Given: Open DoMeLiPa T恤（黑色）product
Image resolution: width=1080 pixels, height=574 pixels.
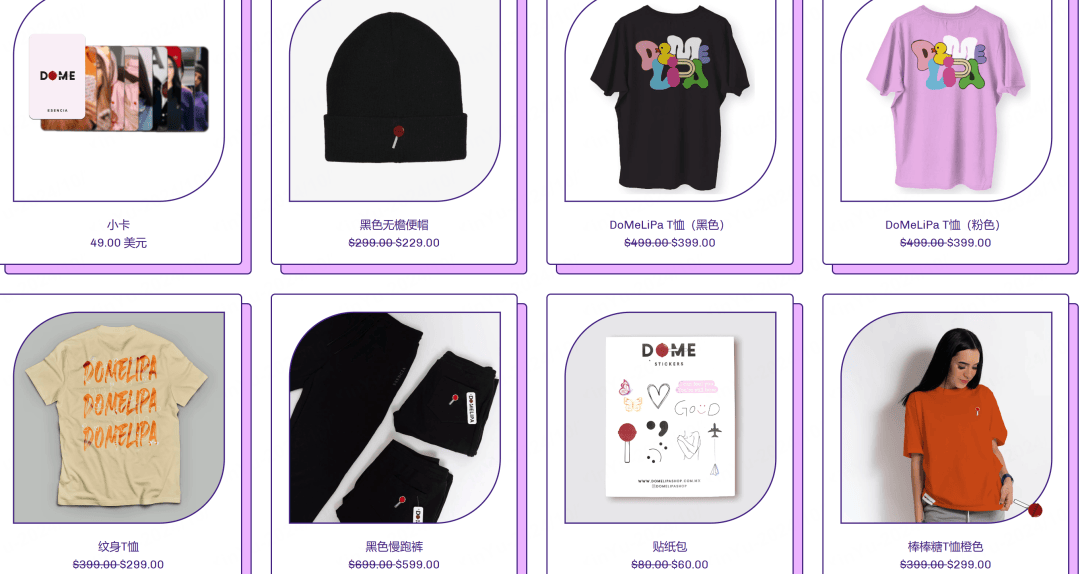Looking at the screenshot, I should point(670,100).
